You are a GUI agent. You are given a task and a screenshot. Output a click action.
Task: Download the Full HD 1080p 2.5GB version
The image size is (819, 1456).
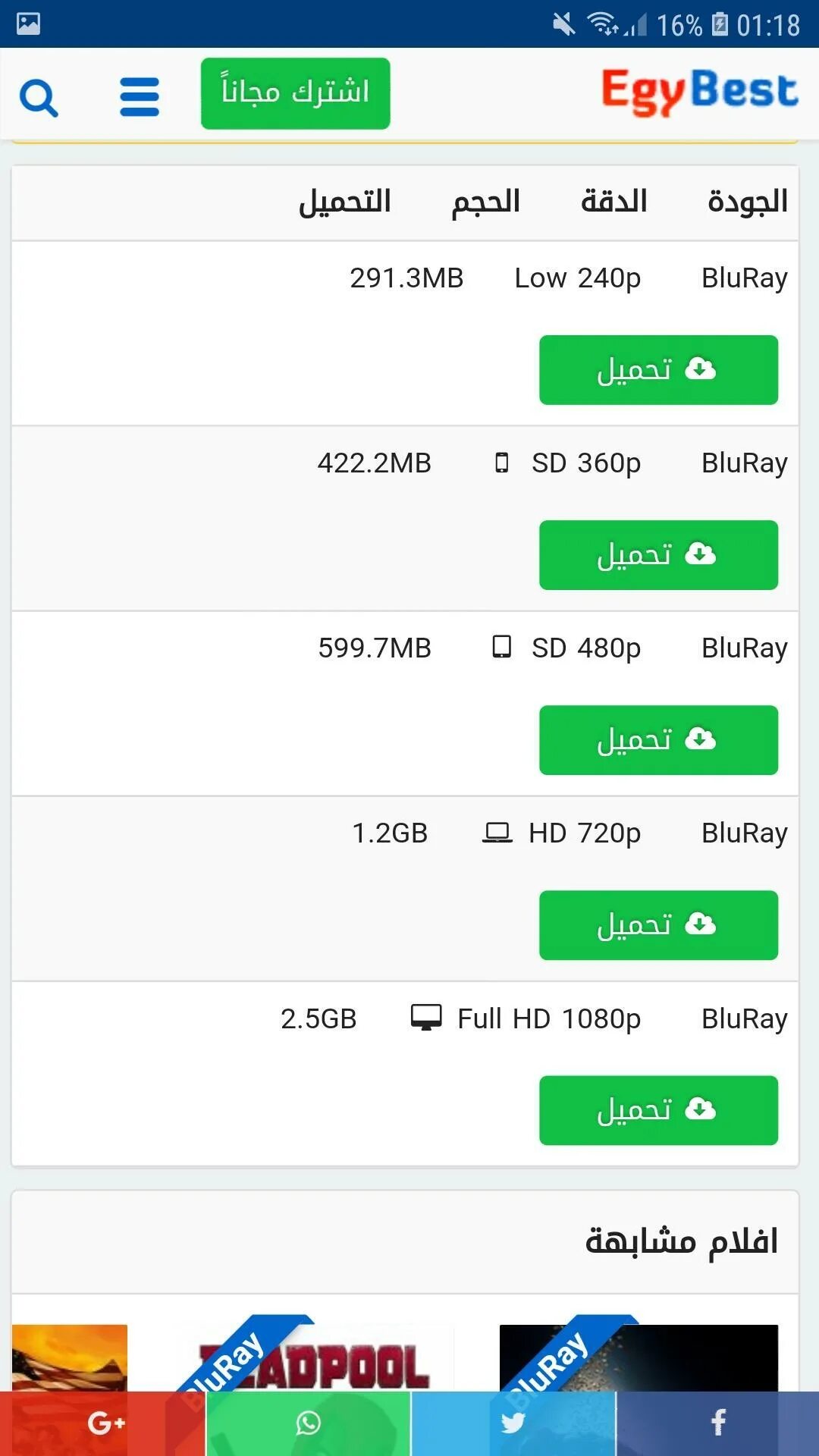click(x=658, y=1110)
